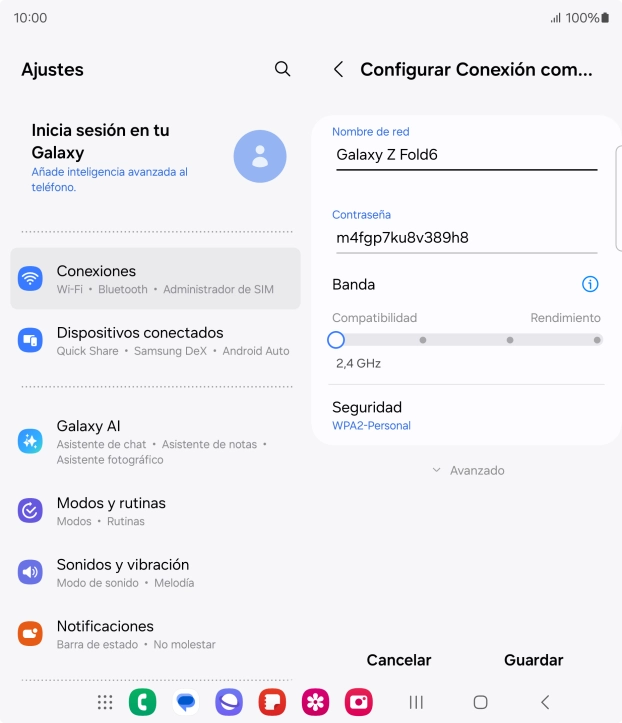
Task: Open Sonidos y vibración
Action: (x=155, y=572)
